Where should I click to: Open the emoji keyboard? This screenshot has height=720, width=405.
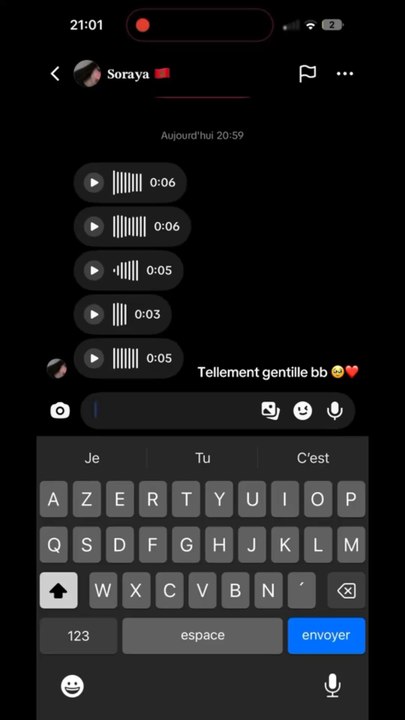coord(73,686)
